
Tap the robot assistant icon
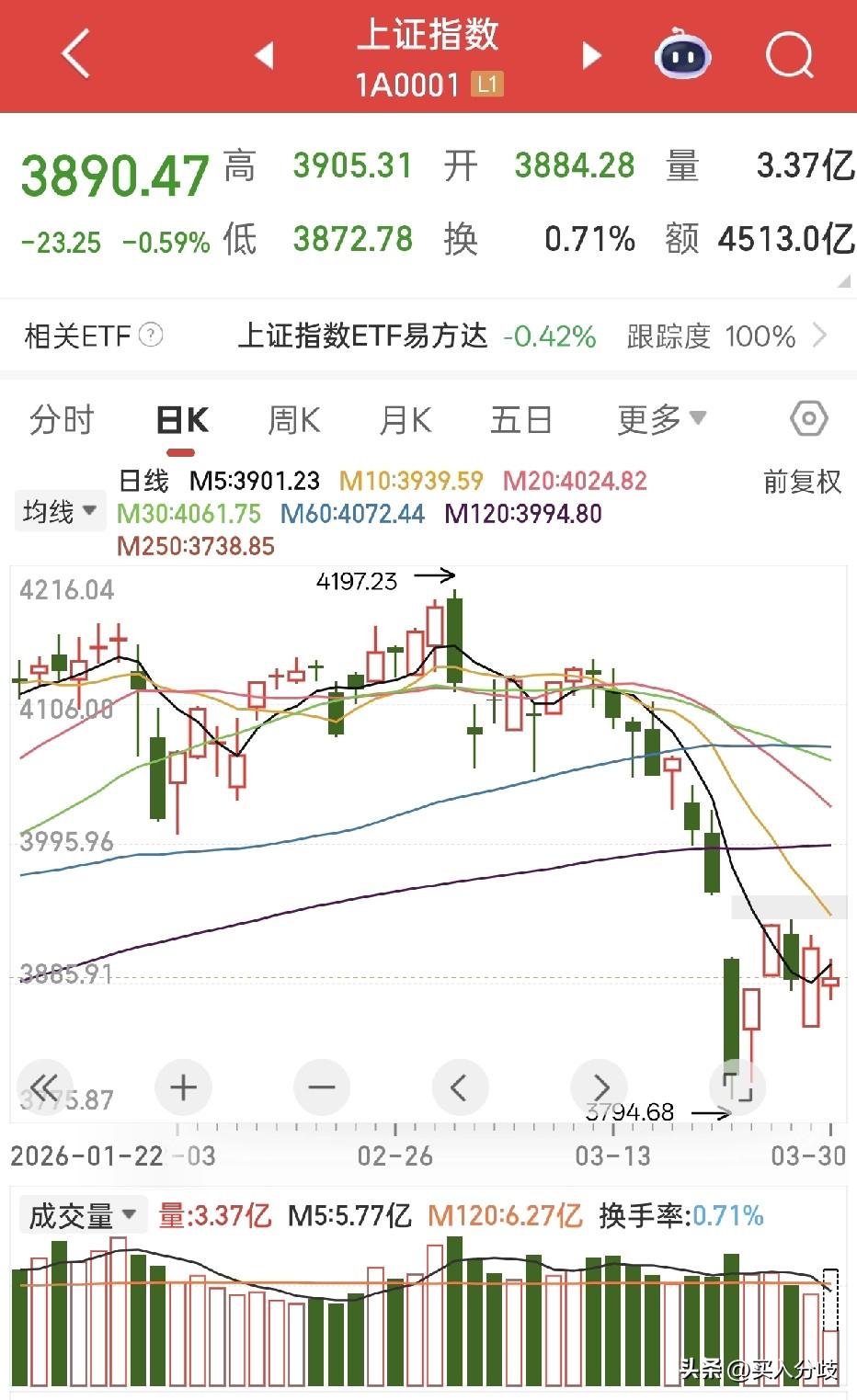[680, 55]
